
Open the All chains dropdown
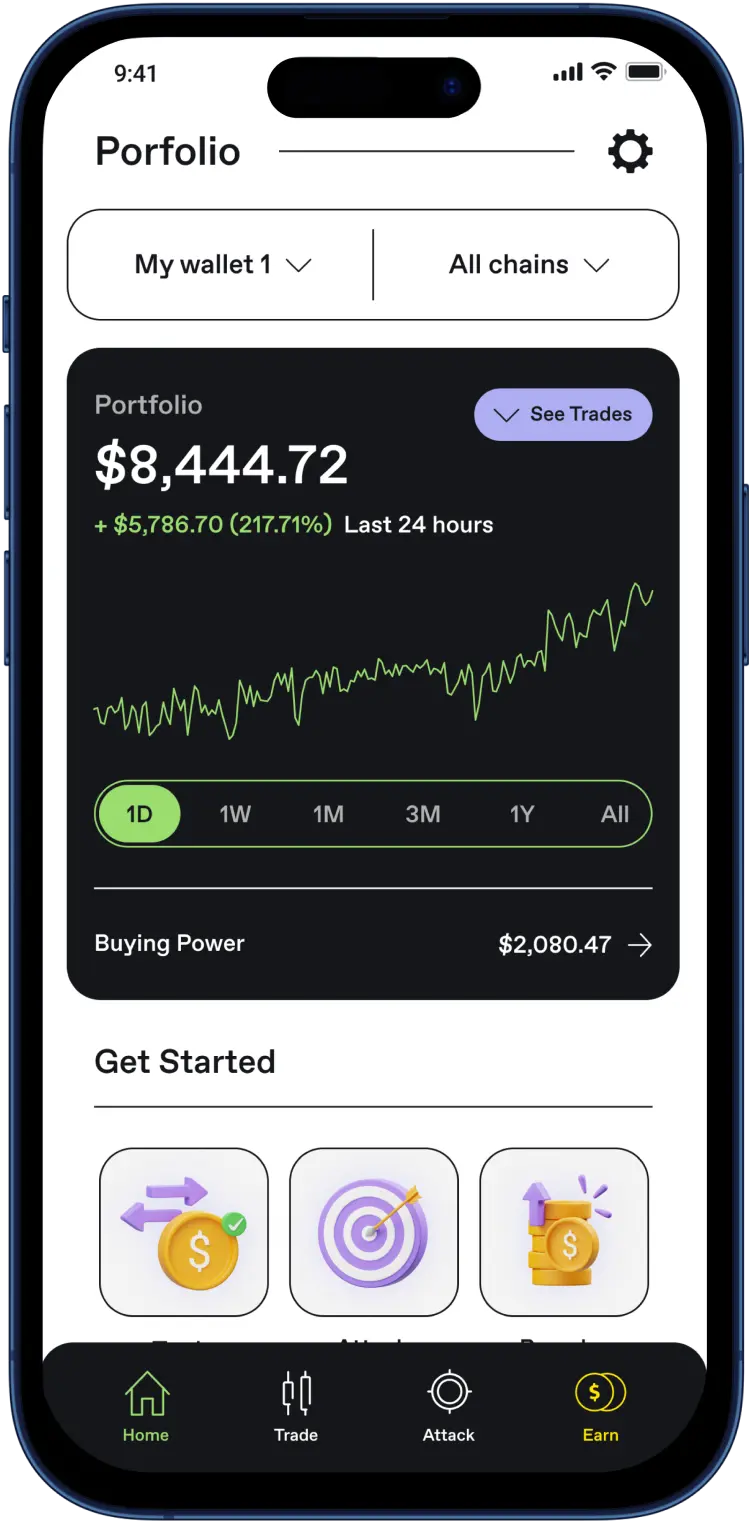point(528,265)
